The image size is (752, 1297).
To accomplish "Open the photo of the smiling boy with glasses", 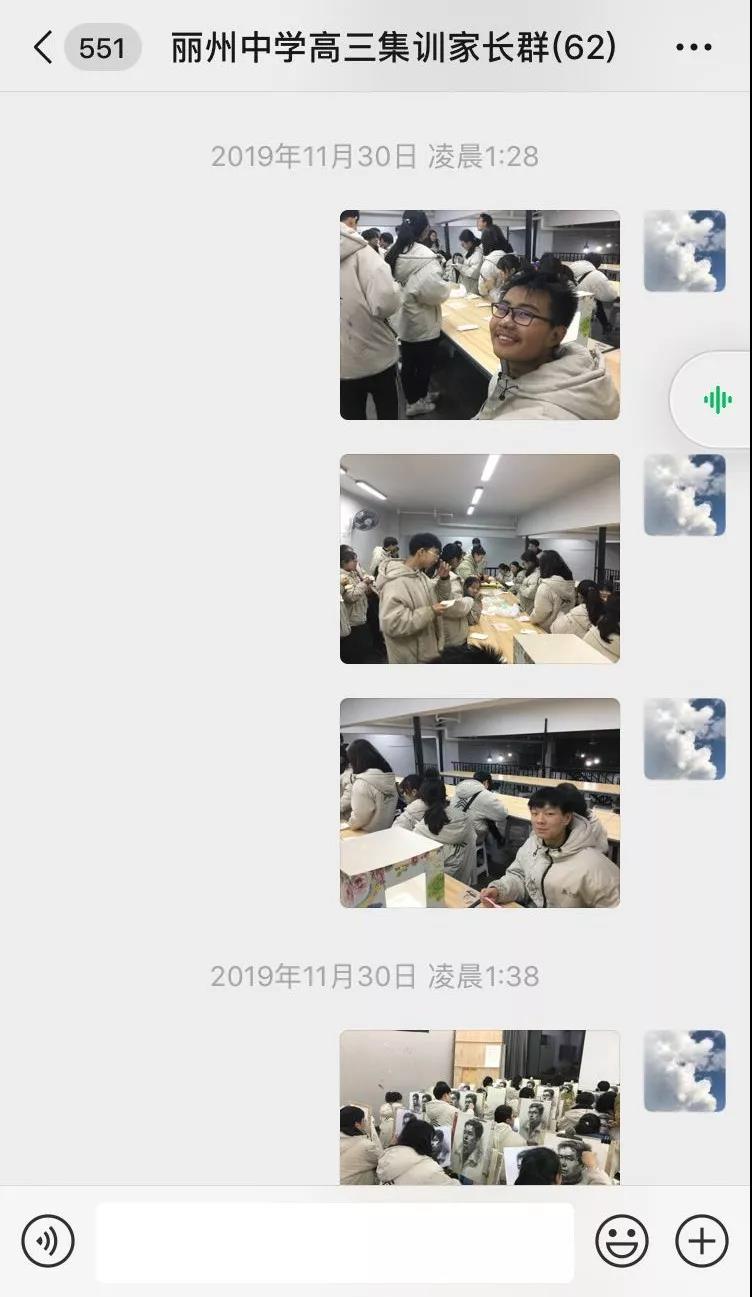I will [x=479, y=315].
